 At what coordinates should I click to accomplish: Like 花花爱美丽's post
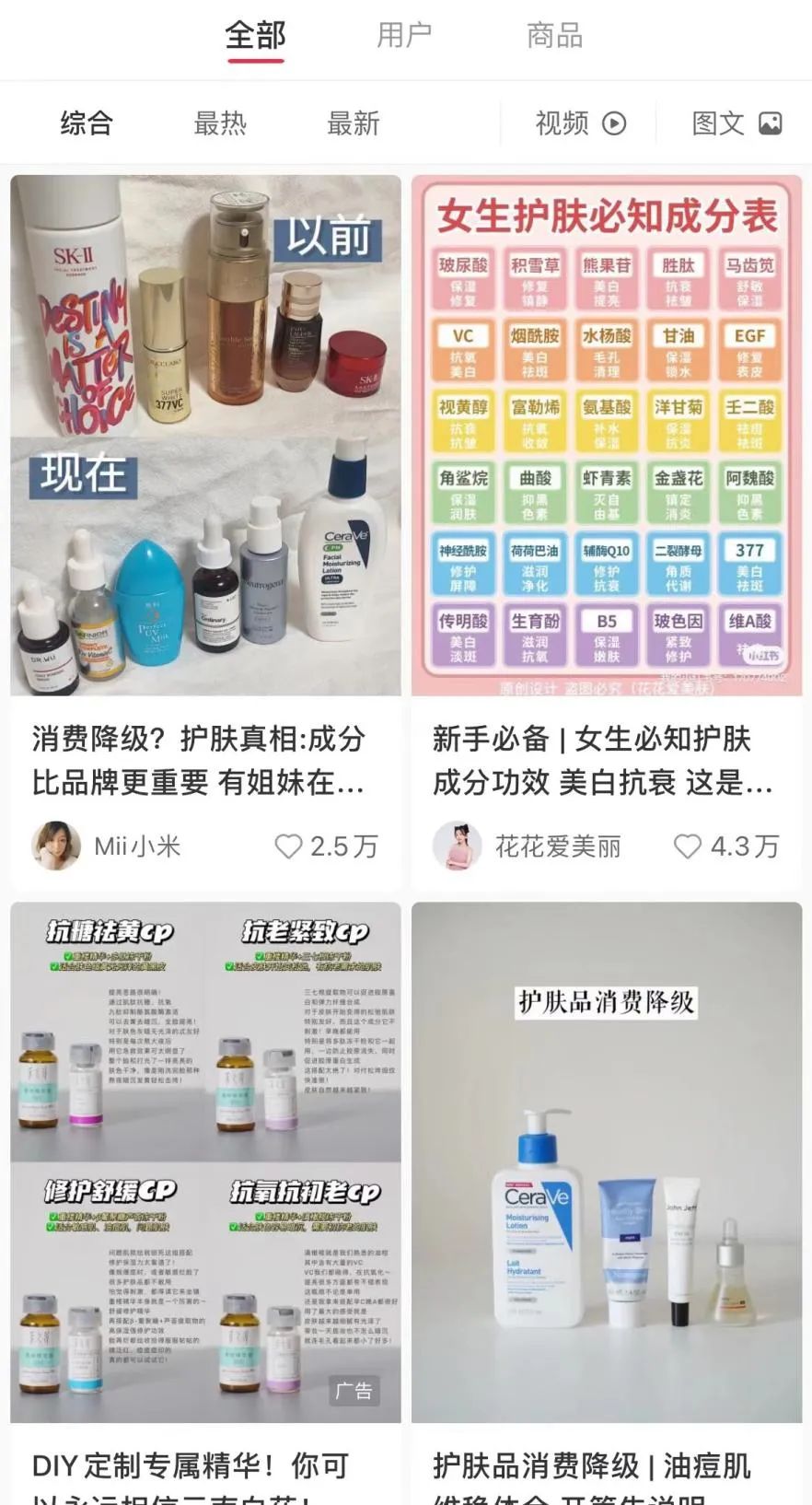[688, 846]
